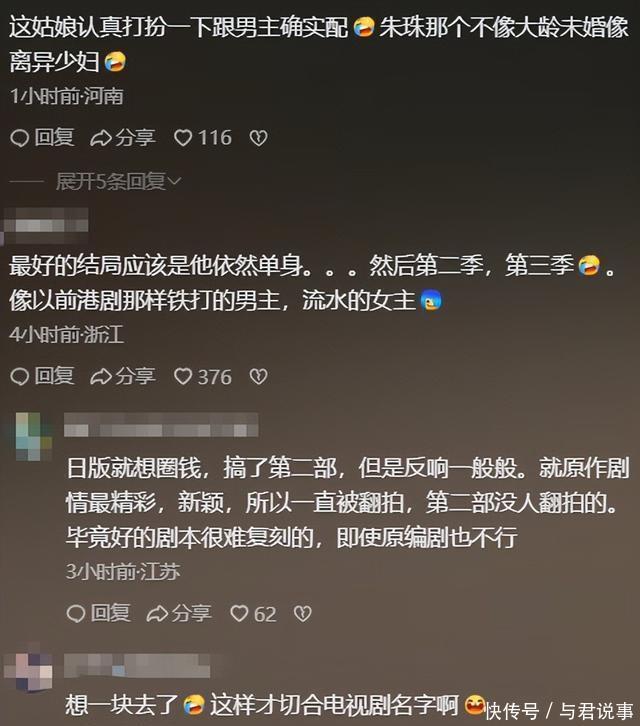Screen dimensions: 640x726
Task: Like the comment with 116 likes
Action: (x=202, y=138)
